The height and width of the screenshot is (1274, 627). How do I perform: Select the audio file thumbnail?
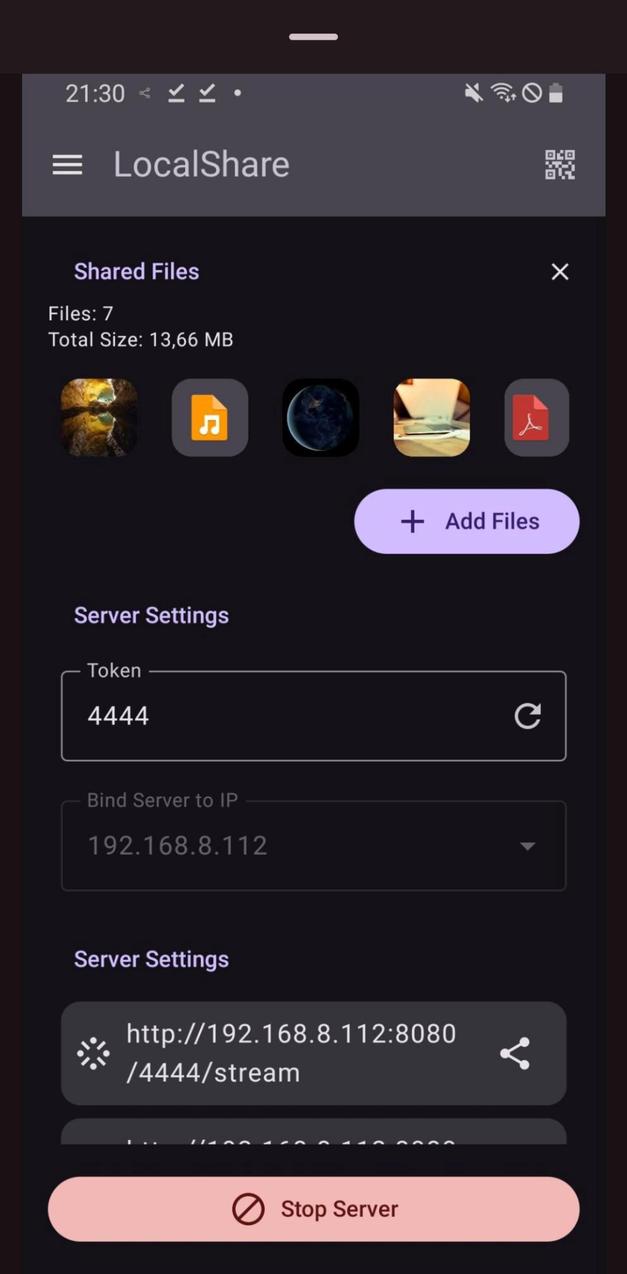pyautogui.click(x=210, y=418)
